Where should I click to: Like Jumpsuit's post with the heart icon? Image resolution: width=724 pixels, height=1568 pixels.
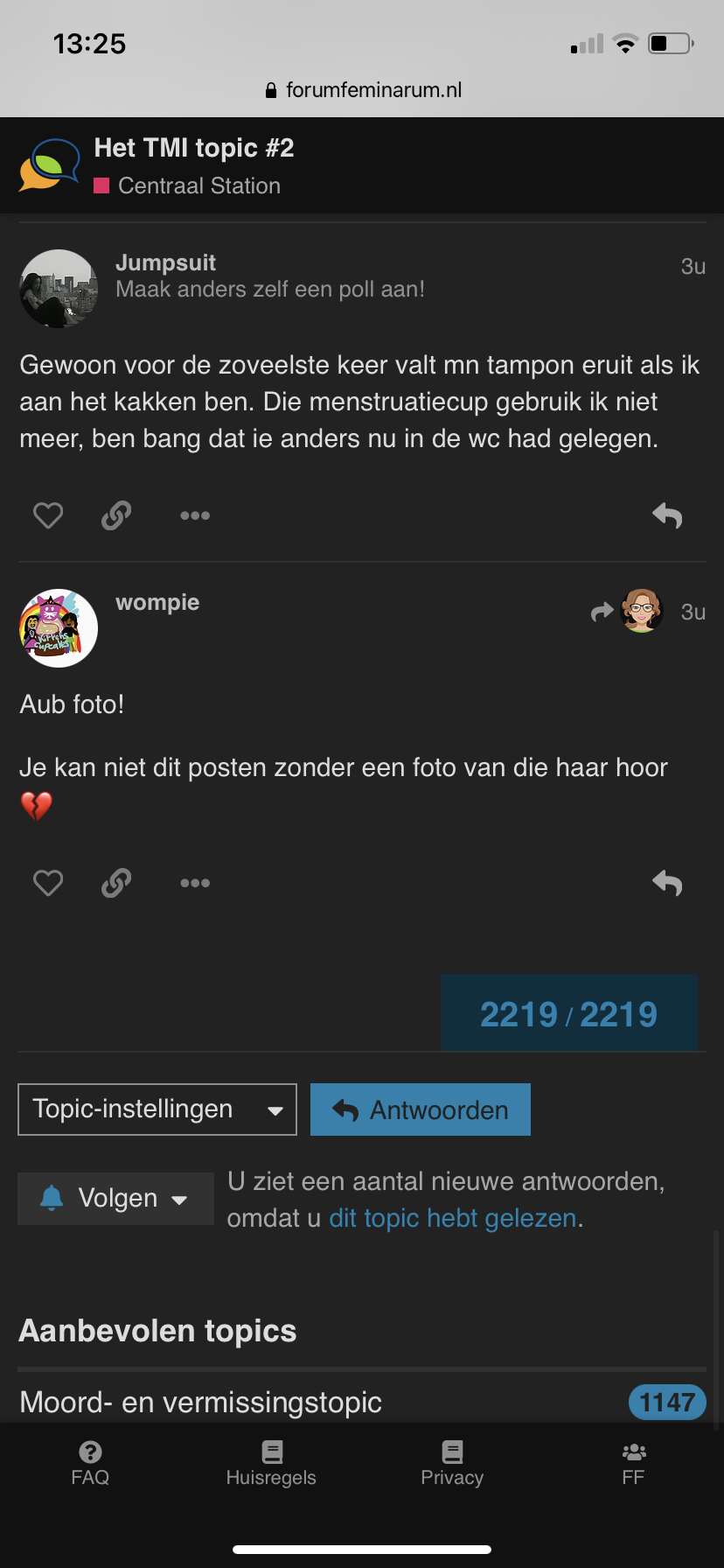click(48, 515)
